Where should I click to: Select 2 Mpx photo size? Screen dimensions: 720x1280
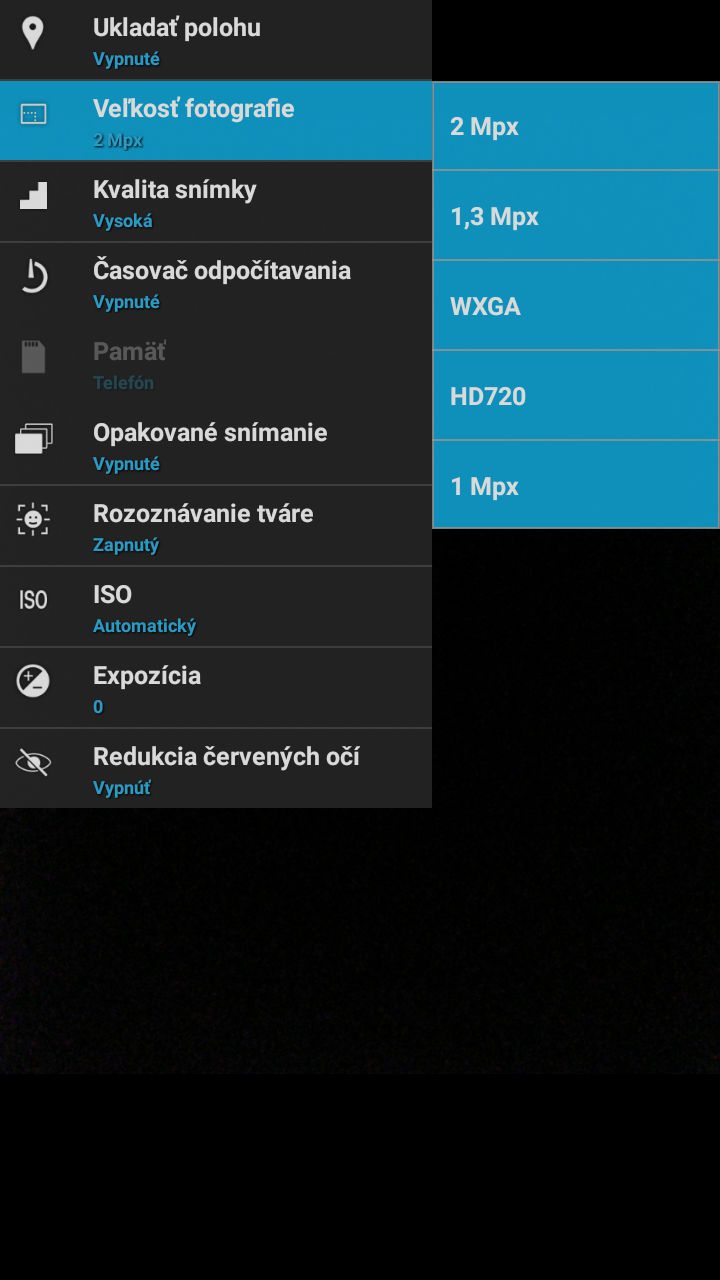[x=576, y=126]
